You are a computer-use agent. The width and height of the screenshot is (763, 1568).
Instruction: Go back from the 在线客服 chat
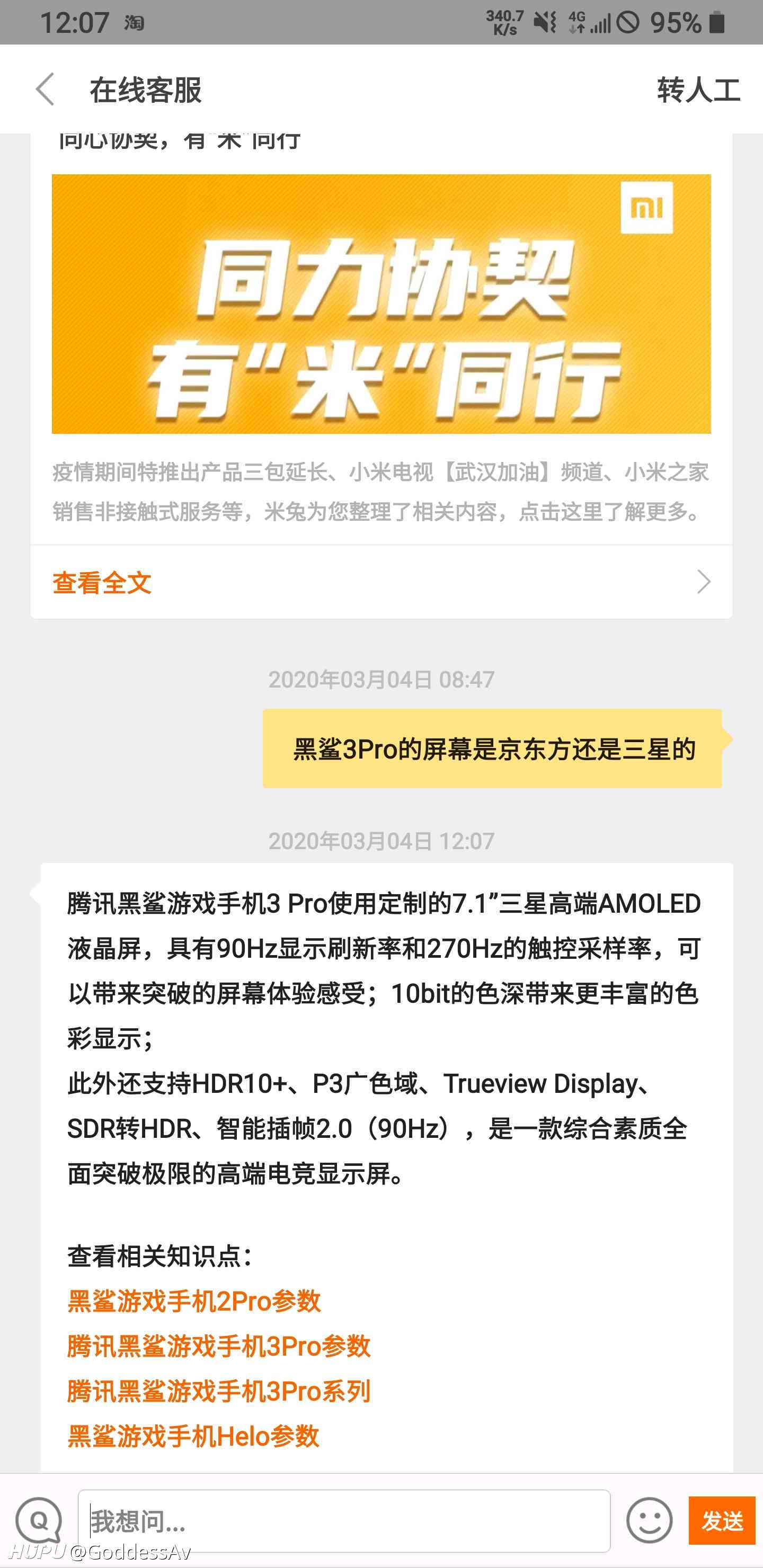pos(45,90)
